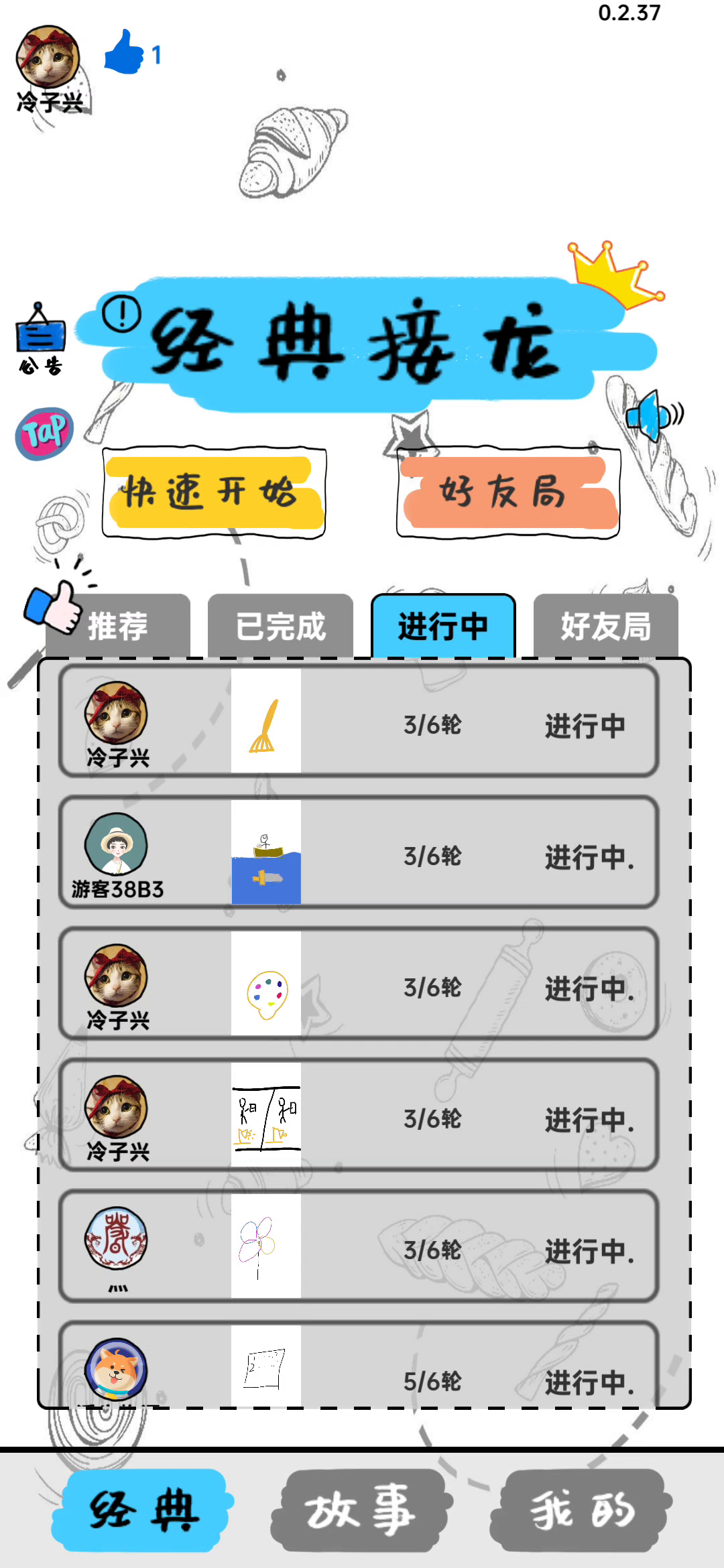Screen dimensions: 724x1568
Task: Open the game by 游客38B3
Action: (x=359, y=852)
